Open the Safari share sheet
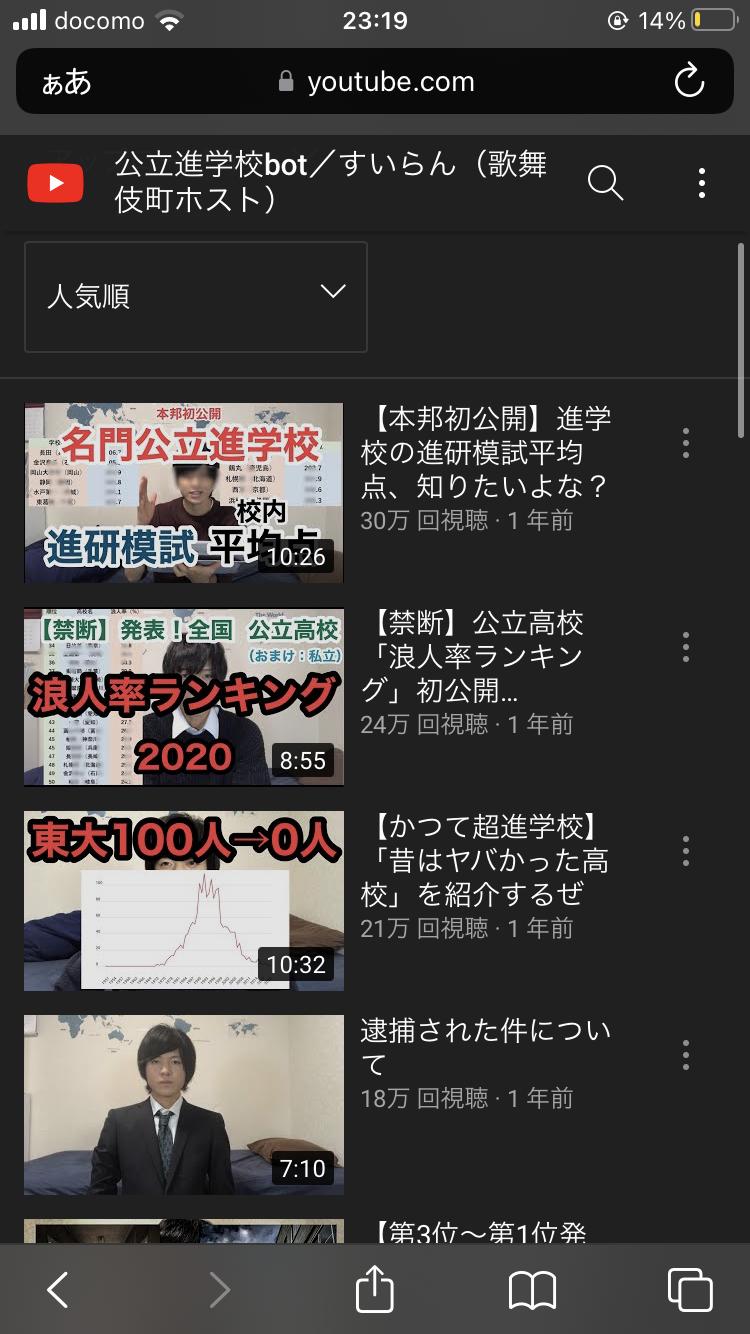The image size is (750, 1334). 375,1290
